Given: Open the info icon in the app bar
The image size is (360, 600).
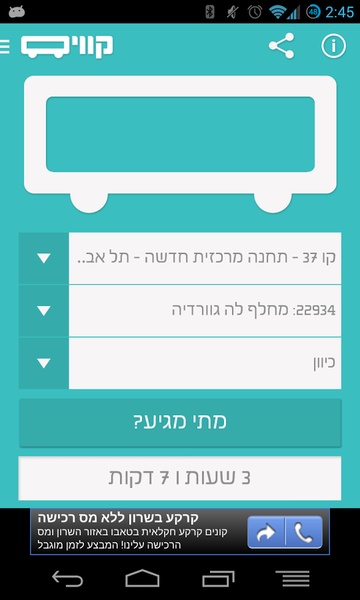Looking at the screenshot, I should (x=333, y=46).
